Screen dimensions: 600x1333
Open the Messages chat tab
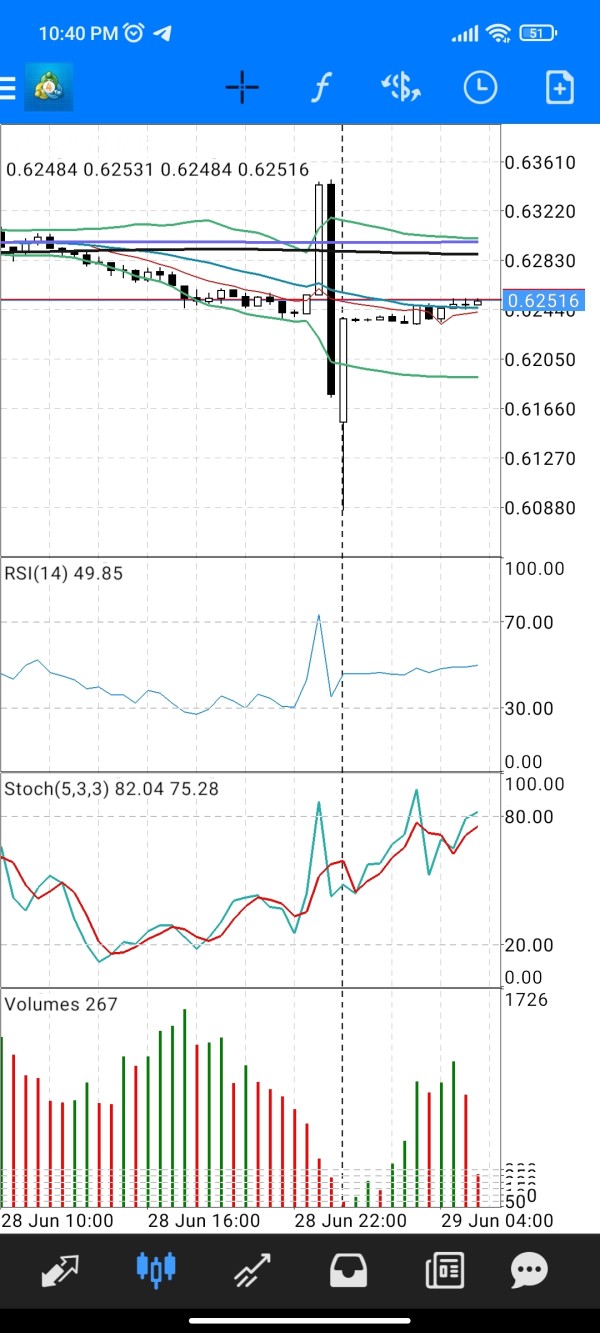coord(529,1270)
